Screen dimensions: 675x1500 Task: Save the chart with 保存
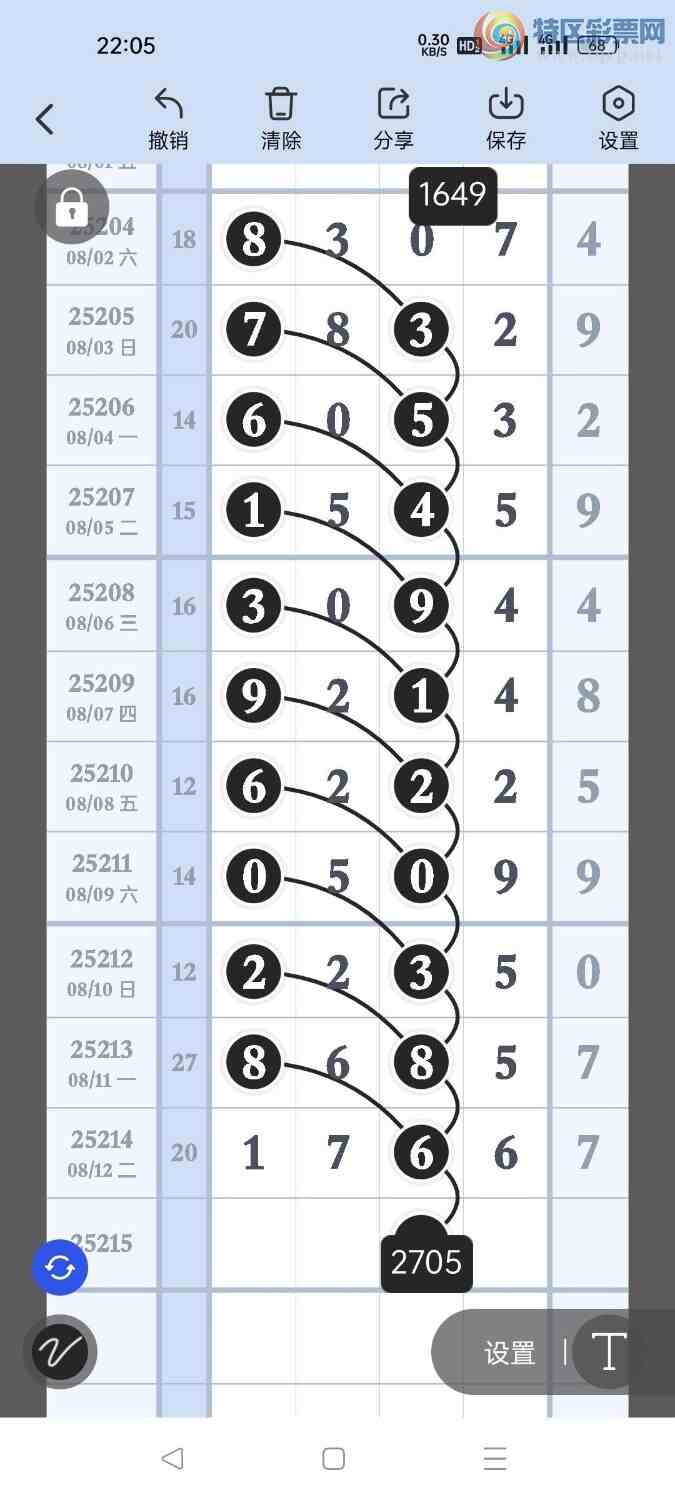click(x=506, y=119)
